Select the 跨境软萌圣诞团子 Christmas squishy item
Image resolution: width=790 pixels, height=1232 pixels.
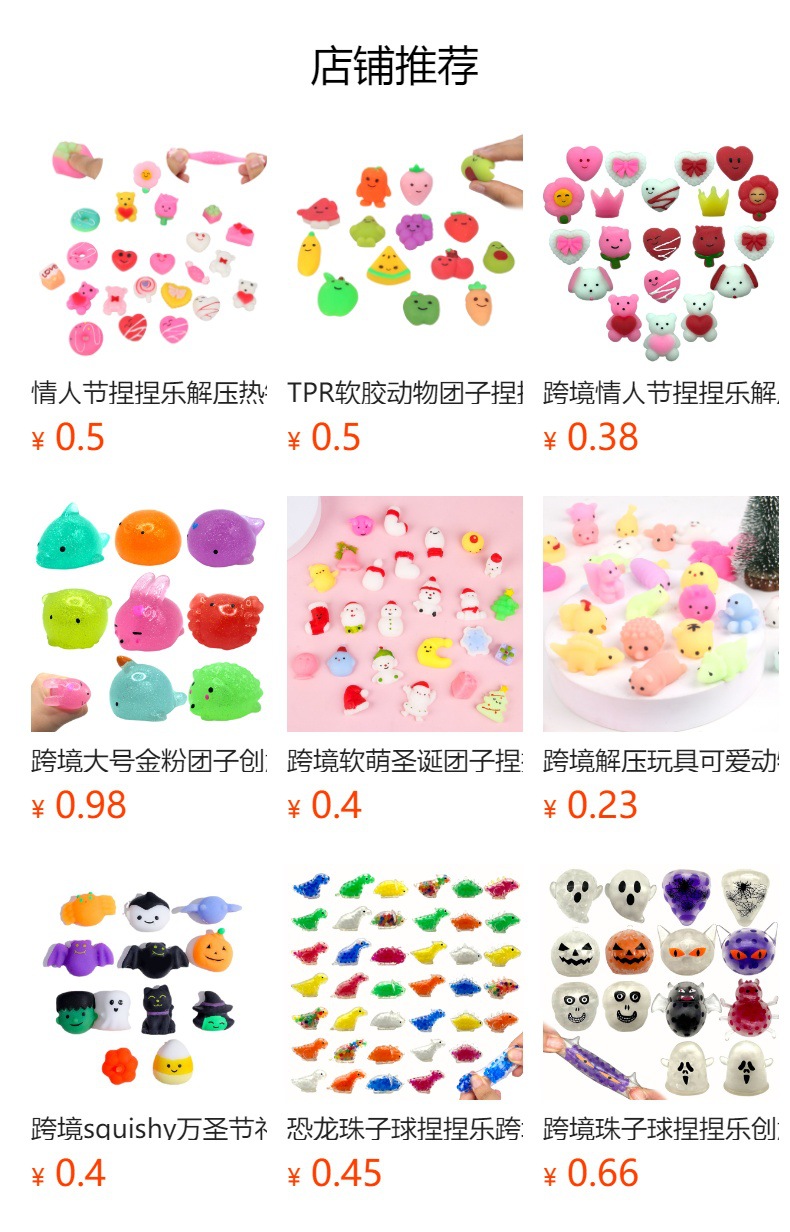(x=405, y=660)
